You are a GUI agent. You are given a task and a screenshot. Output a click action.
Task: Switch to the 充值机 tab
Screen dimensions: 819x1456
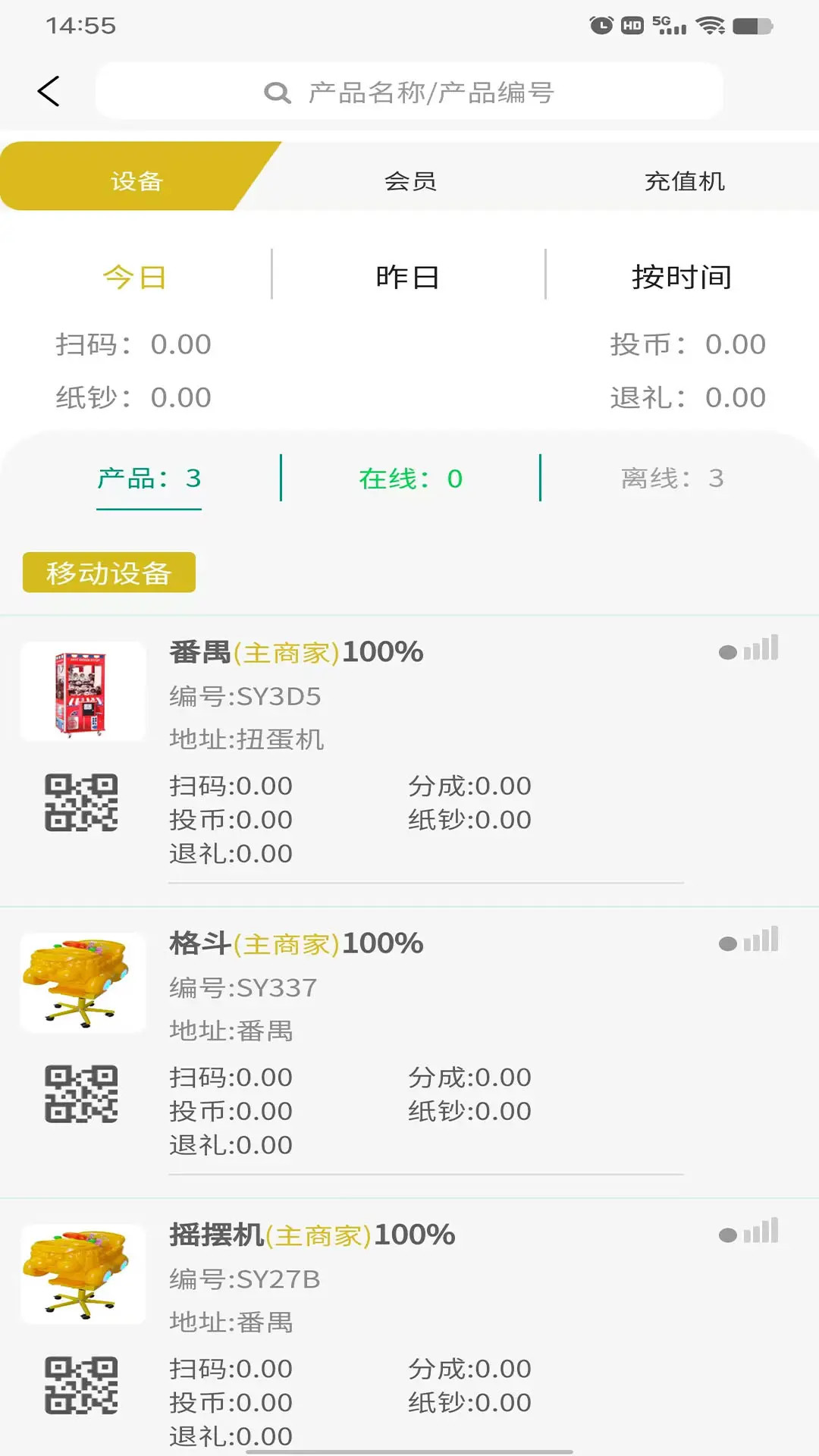tap(685, 180)
